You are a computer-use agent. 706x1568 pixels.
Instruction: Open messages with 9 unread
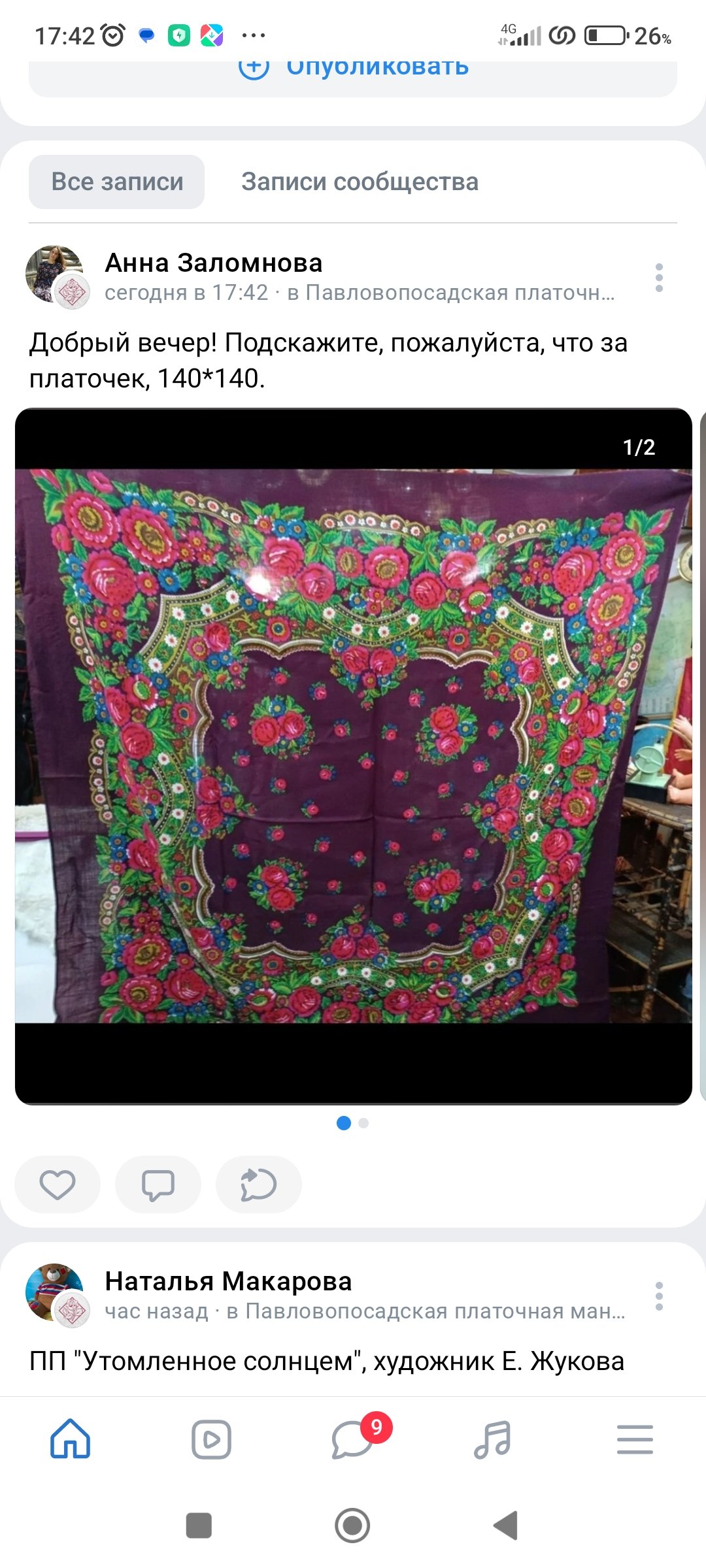[353, 1439]
